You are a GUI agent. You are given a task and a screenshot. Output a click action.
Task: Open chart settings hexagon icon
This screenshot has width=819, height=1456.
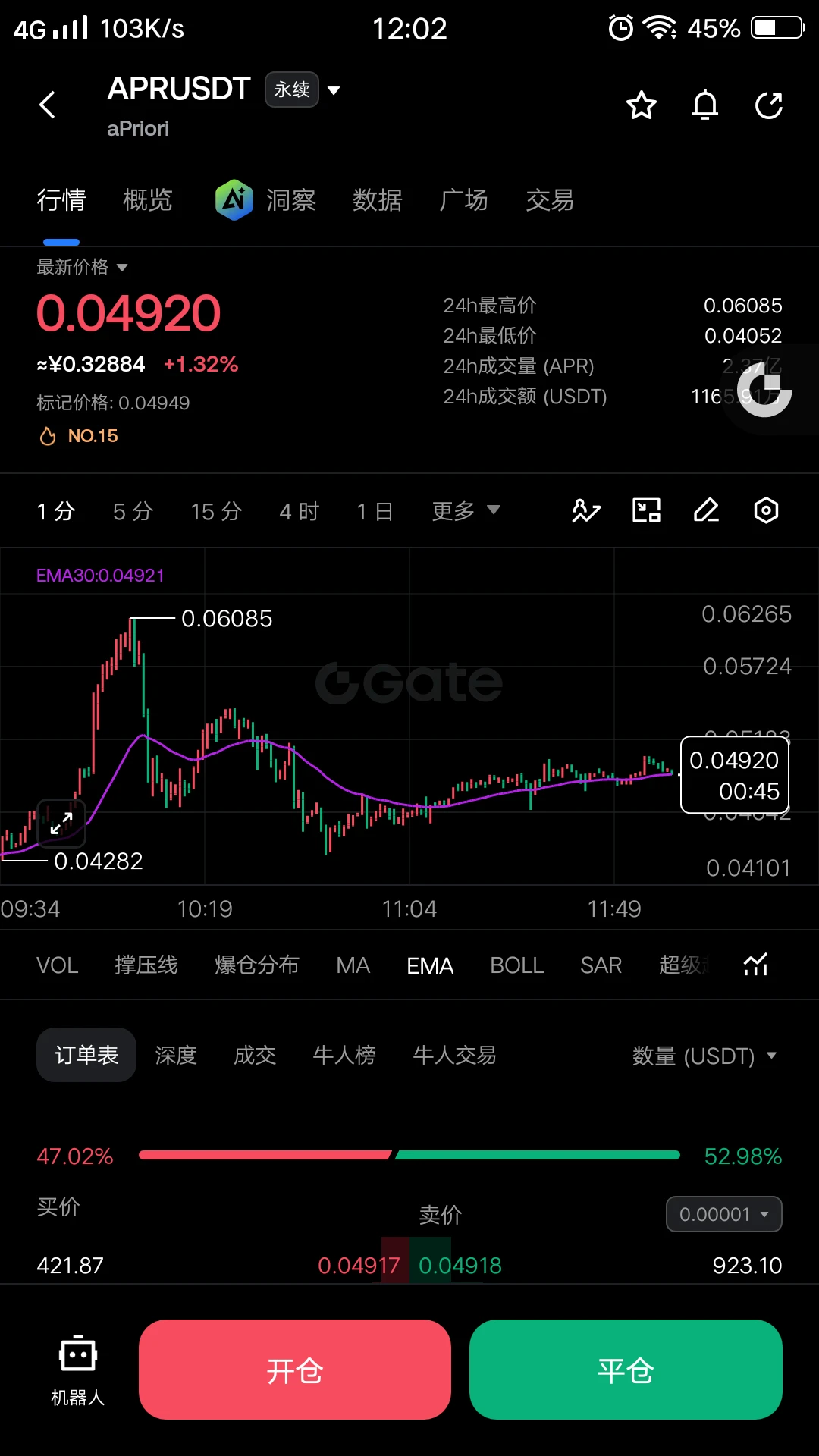click(766, 510)
